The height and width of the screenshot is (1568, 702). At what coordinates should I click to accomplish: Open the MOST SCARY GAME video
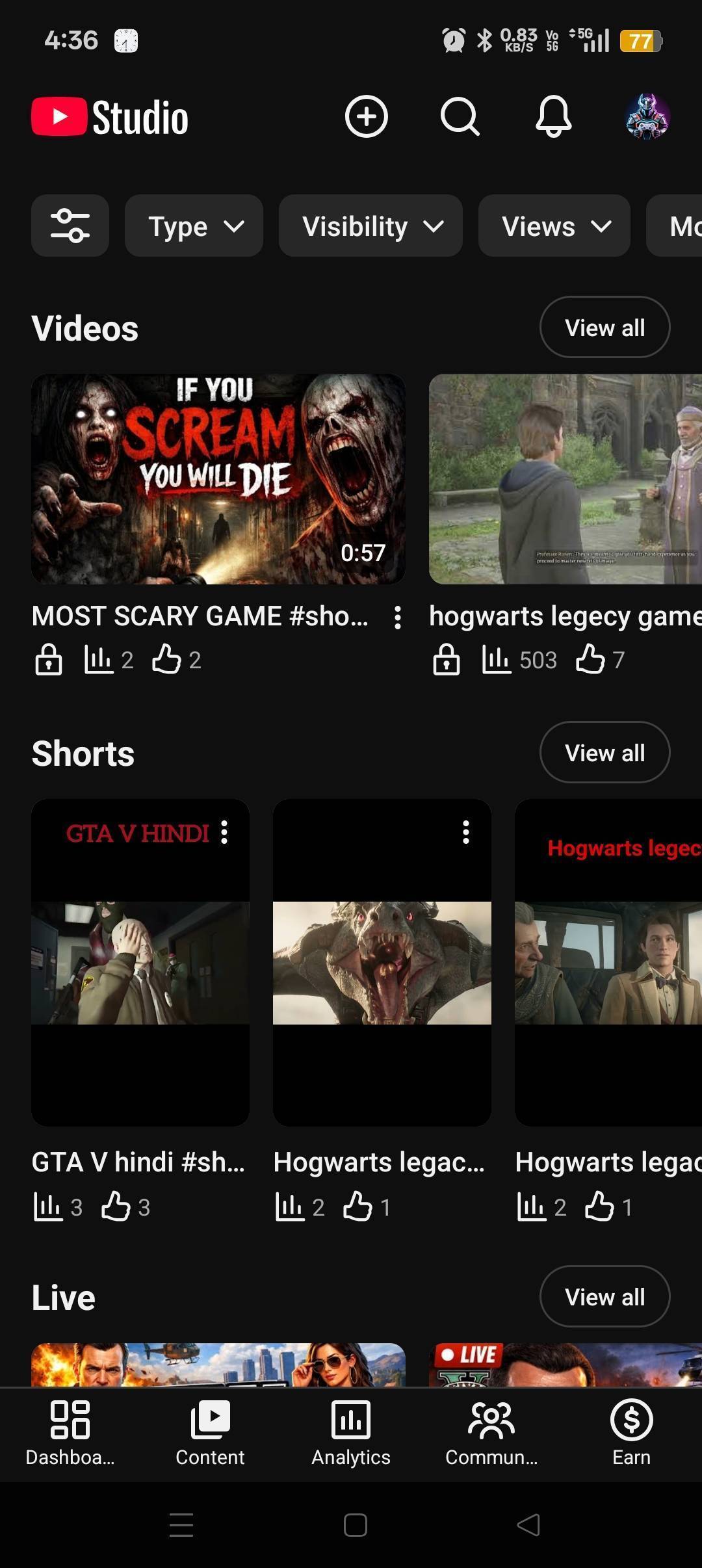[x=218, y=479]
